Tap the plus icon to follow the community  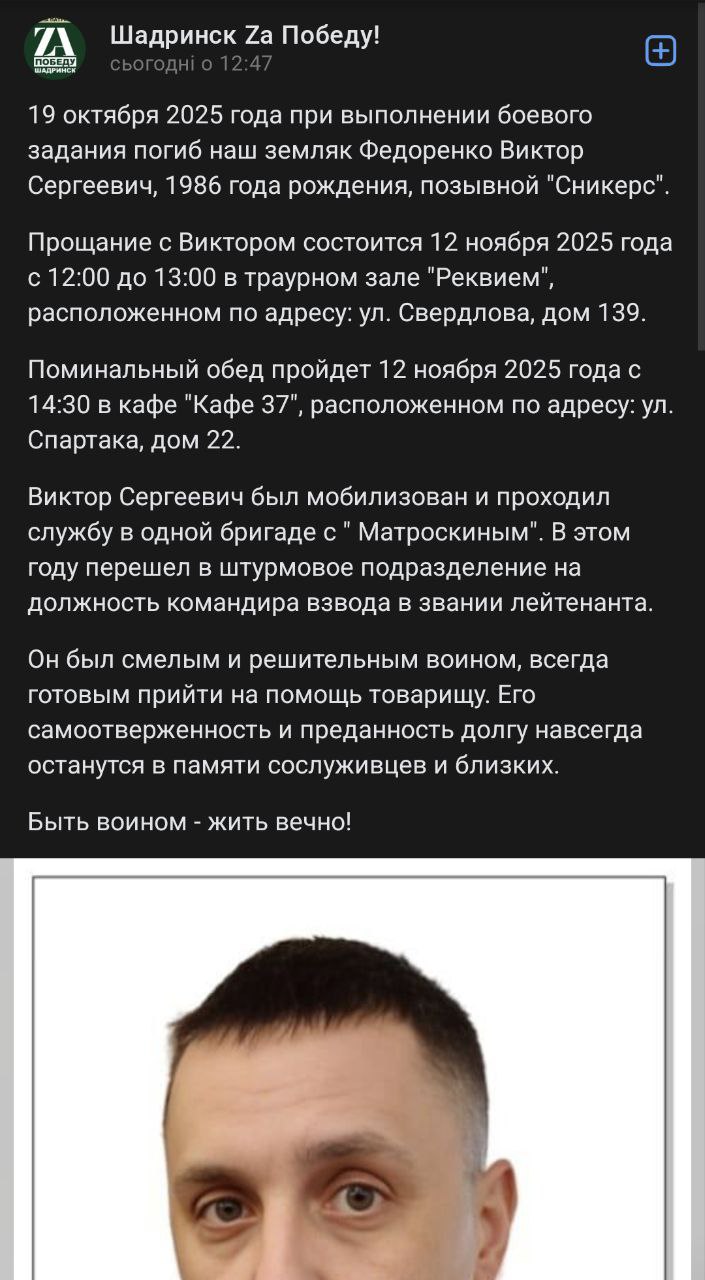pos(661,50)
